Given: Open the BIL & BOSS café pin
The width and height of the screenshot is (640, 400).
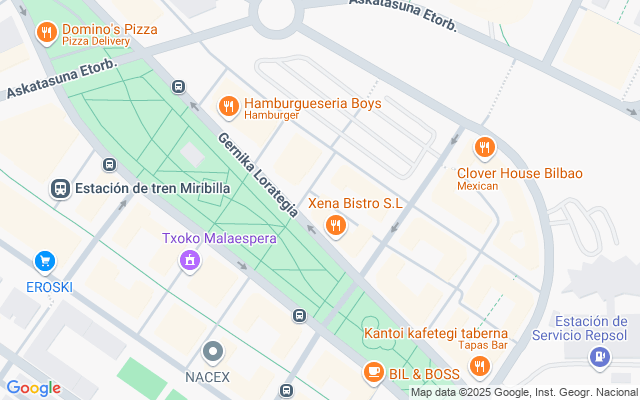Looking at the screenshot, I should [x=373, y=372].
